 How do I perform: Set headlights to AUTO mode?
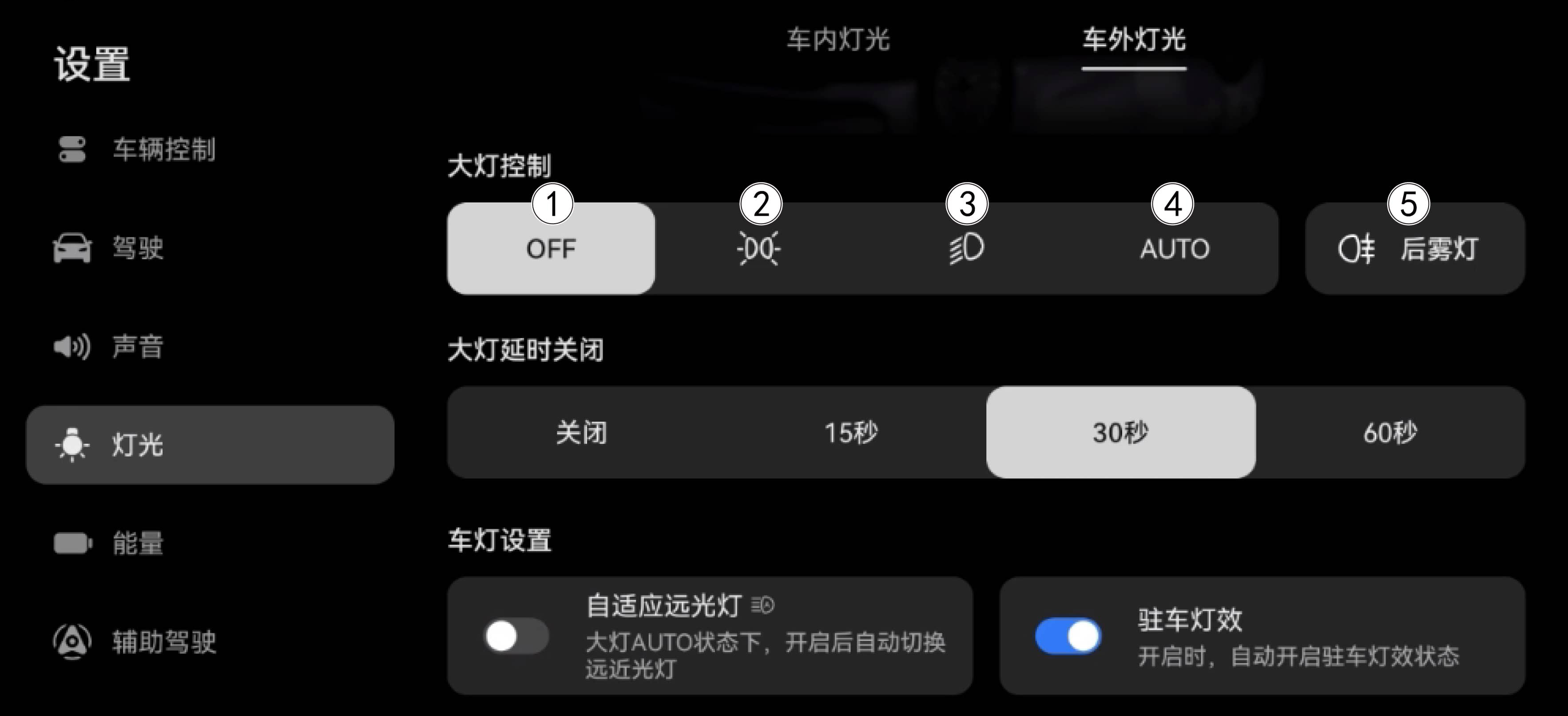tap(1174, 249)
